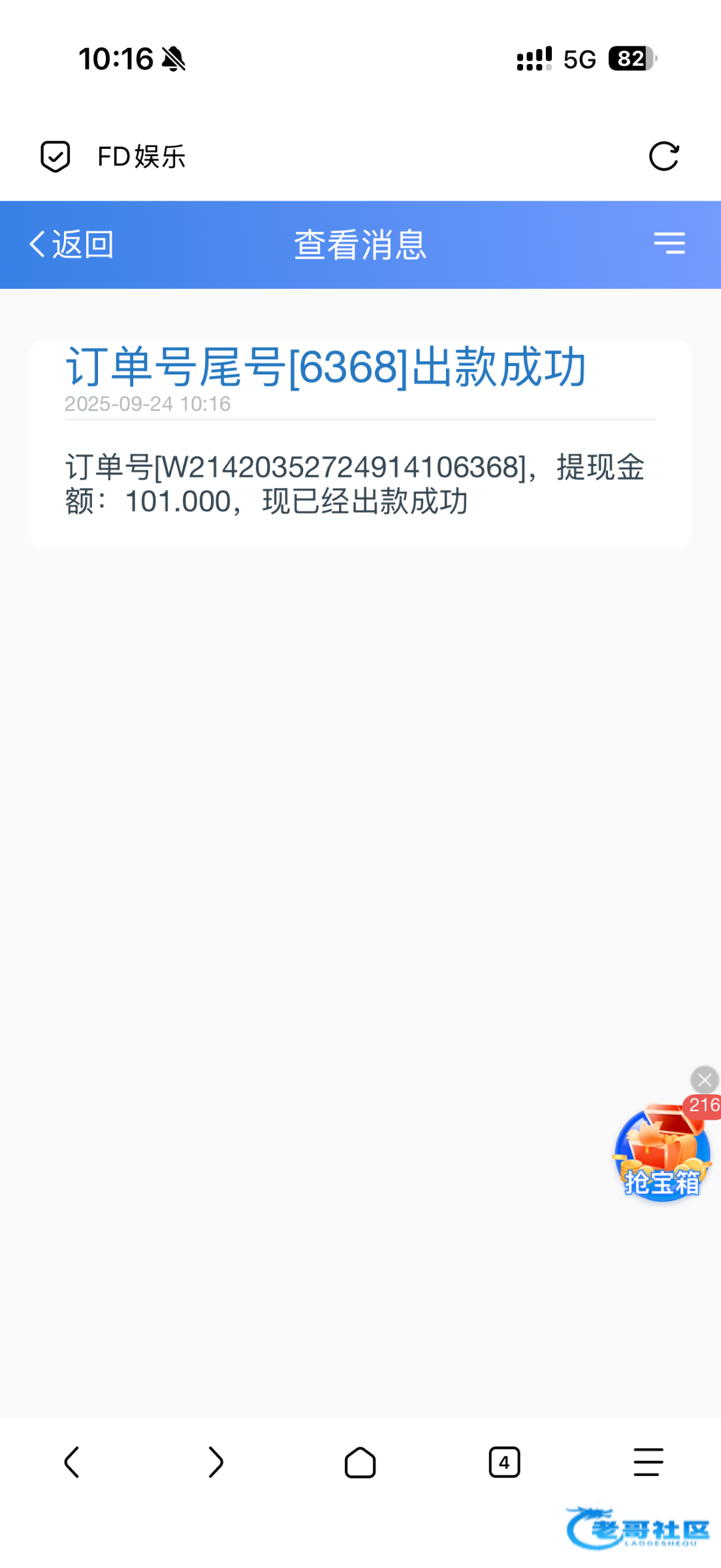The height and width of the screenshot is (1568, 721).
Task: Reload the page with the refresh icon
Action: coord(664,157)
